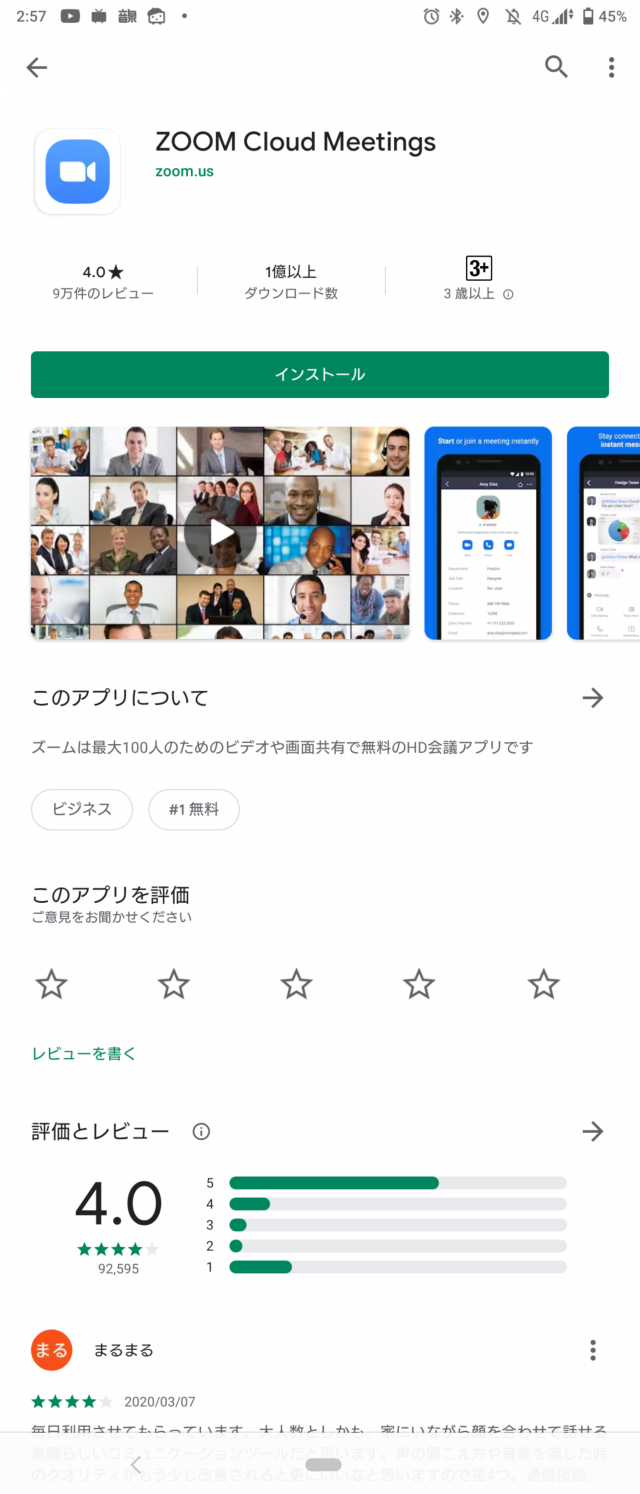Go back using the top arrow
The image size is (640, 1494).
37,67
